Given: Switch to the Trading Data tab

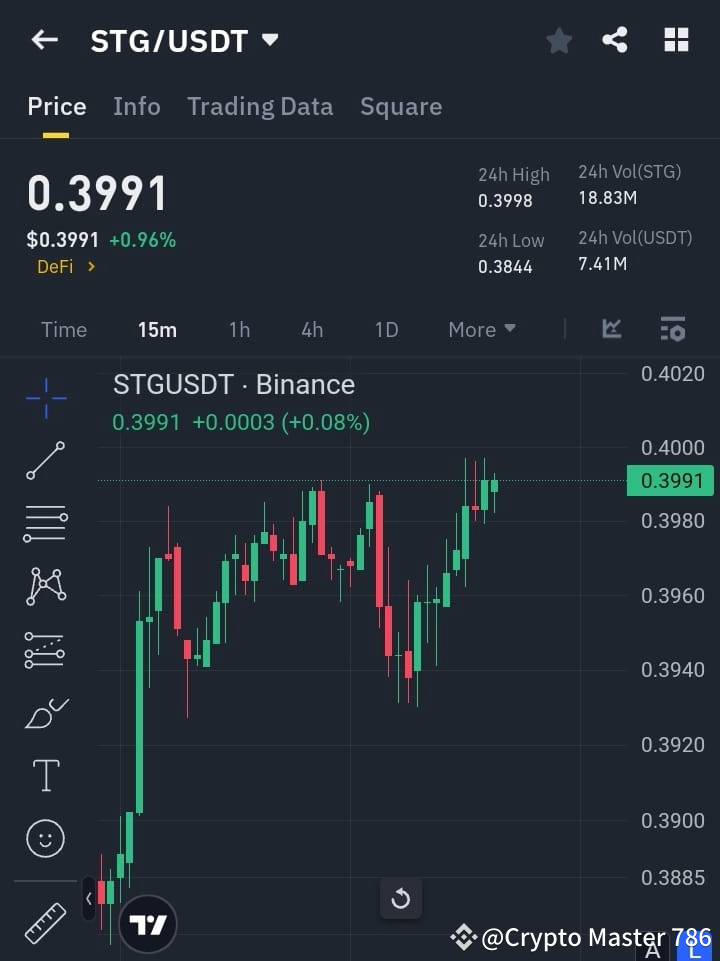Looking at the screenshot, I should (x=260, y=106).
